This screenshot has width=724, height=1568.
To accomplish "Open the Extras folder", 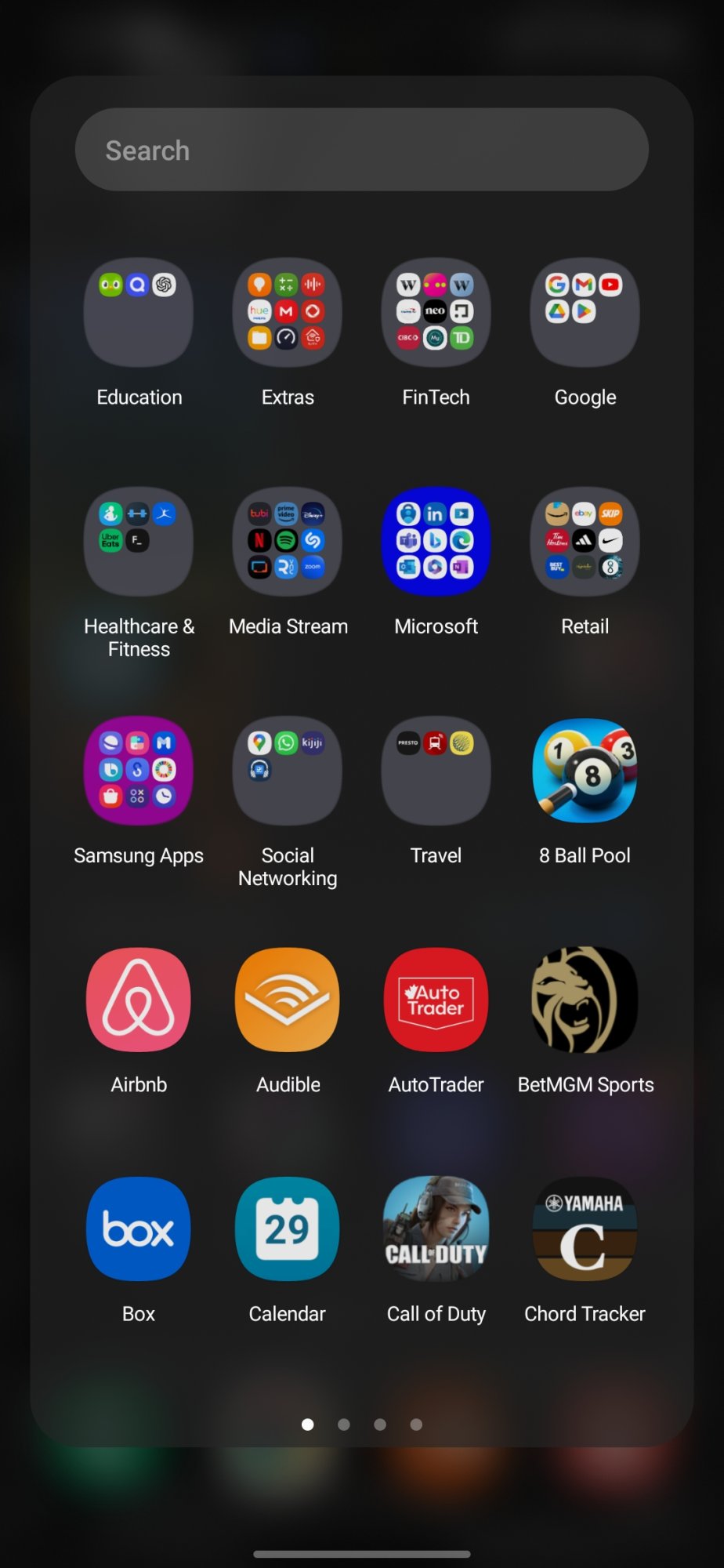I will click(288, 313).
